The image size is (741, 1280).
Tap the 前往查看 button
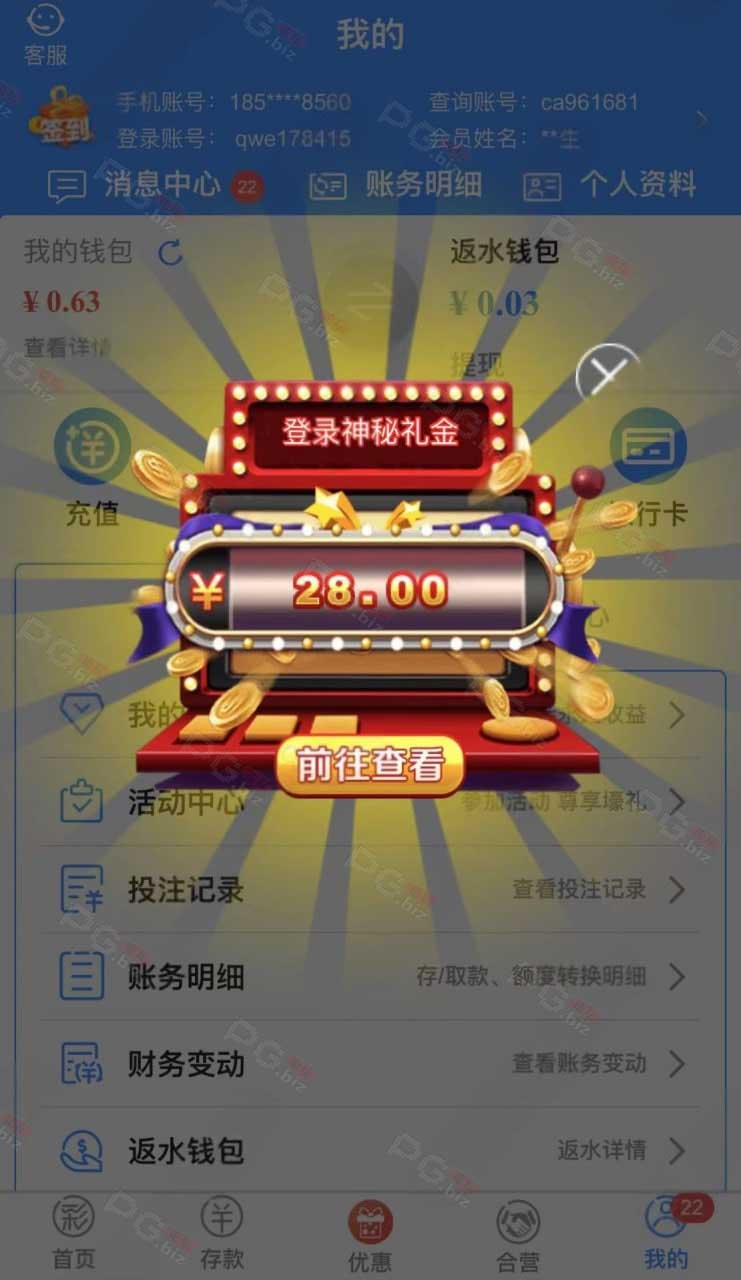coord(370,766)
